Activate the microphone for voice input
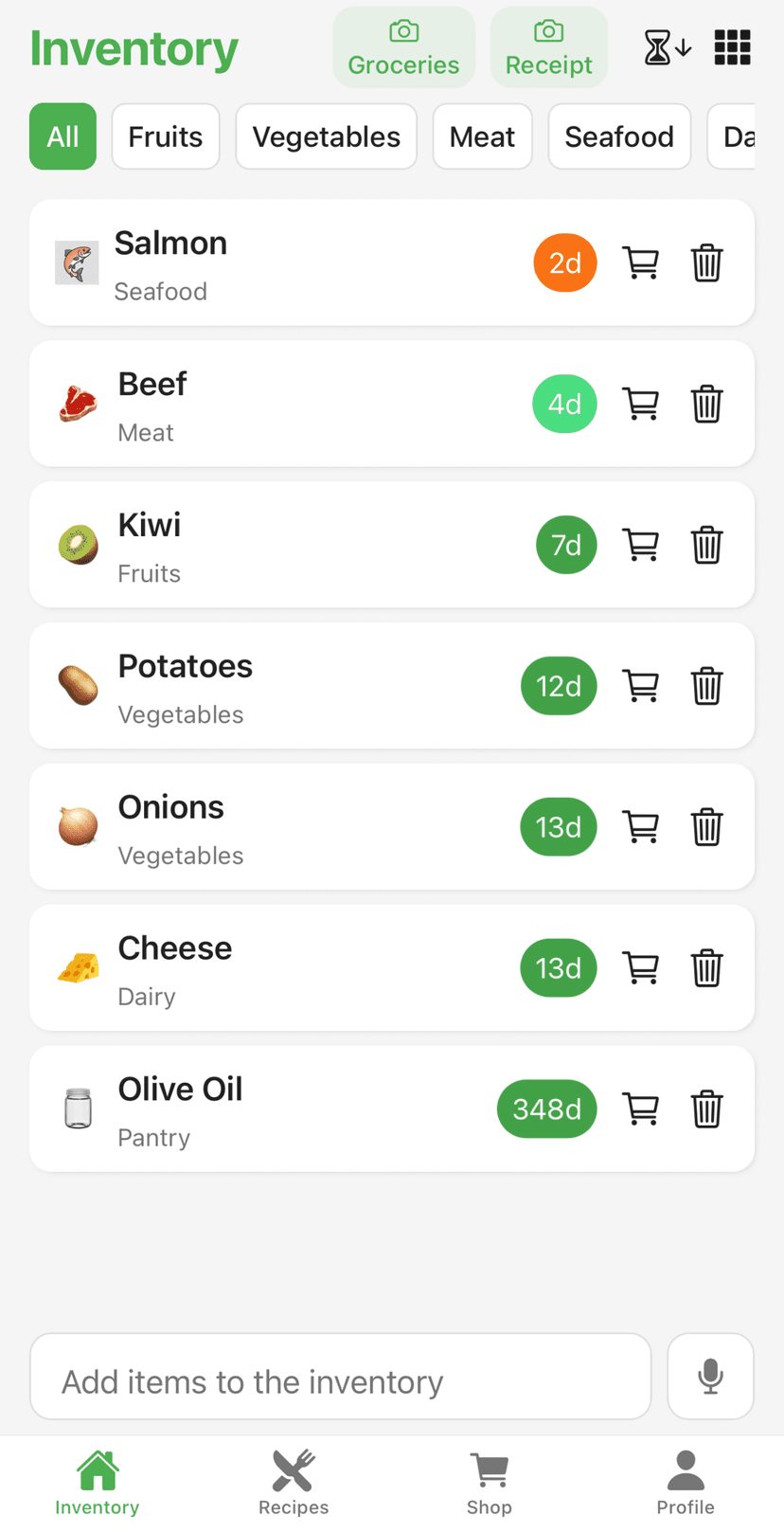The image size is (784, 1532). 710,1376
